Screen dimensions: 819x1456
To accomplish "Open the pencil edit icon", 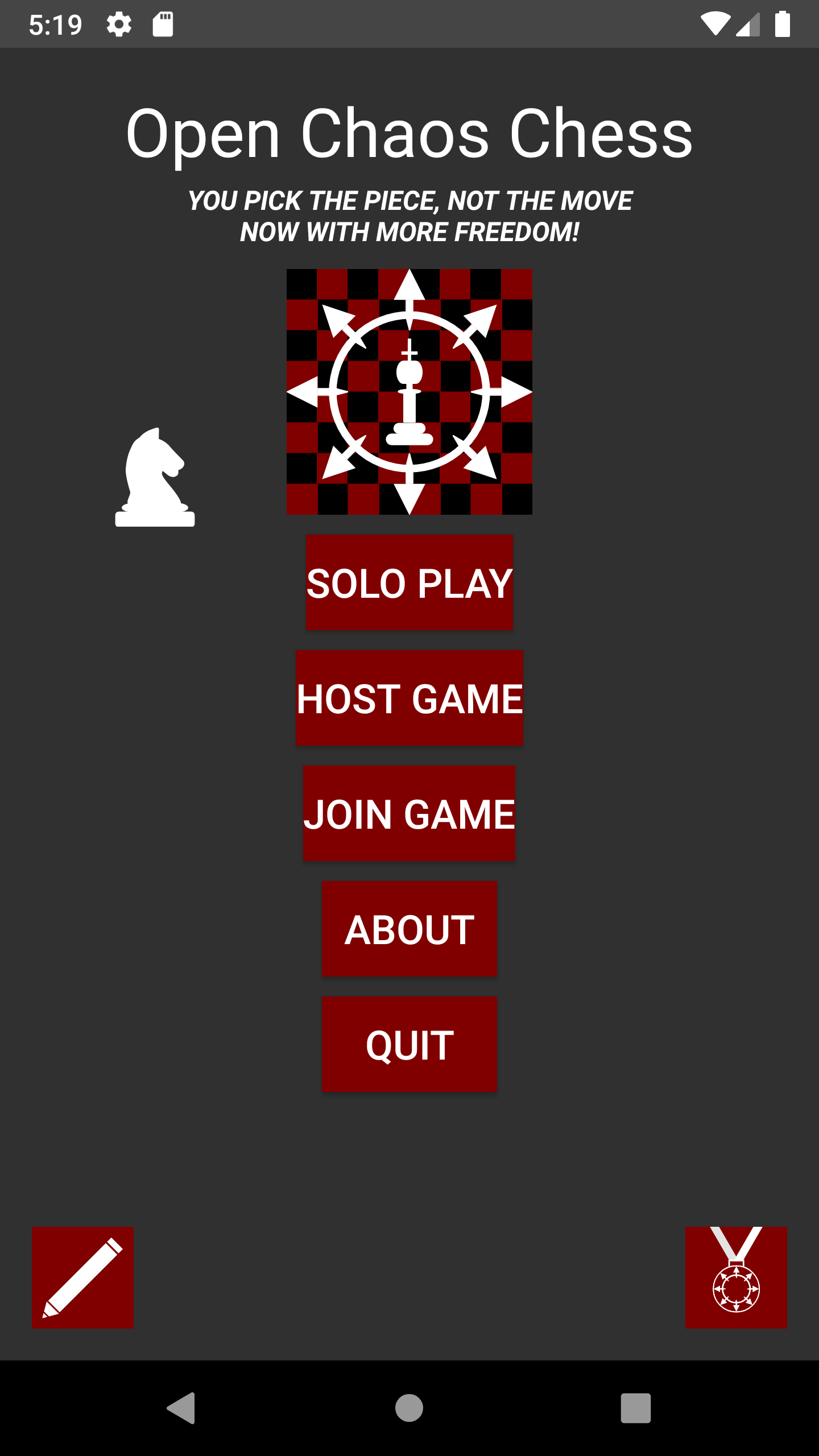I will pos(82,1277).
